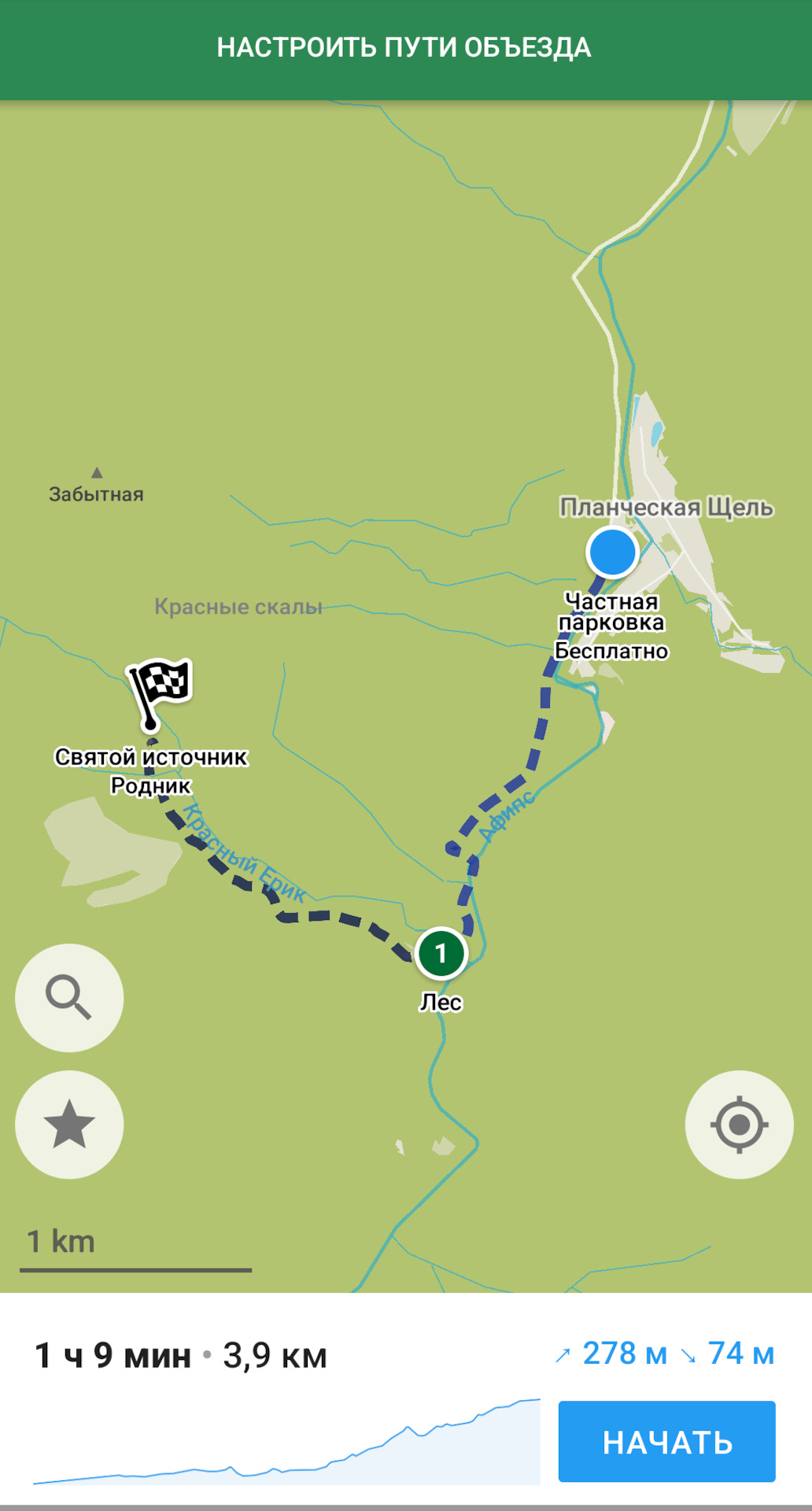
Task: Open bookmarks via the star button
Action: (69, 1124)
